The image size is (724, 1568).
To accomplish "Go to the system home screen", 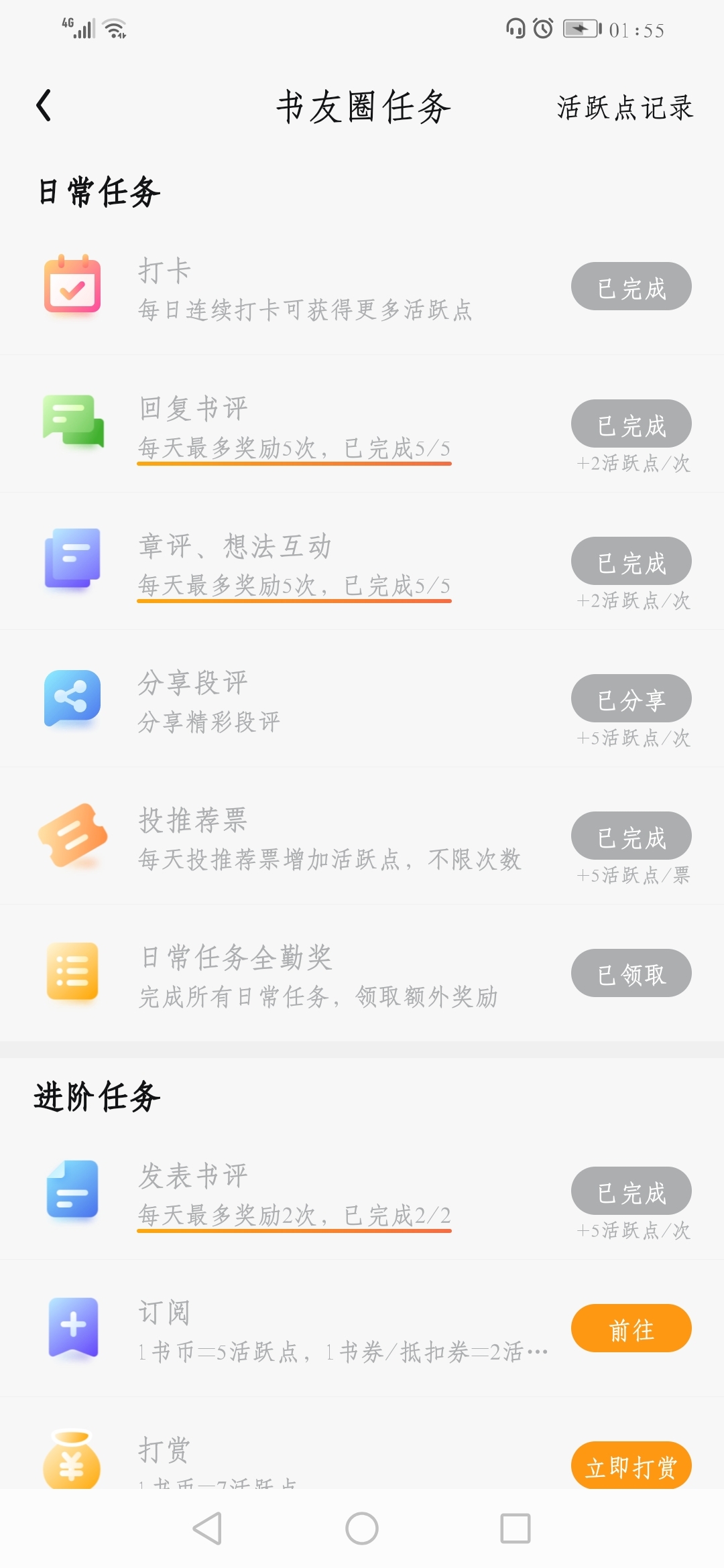I will (362, 1528).
